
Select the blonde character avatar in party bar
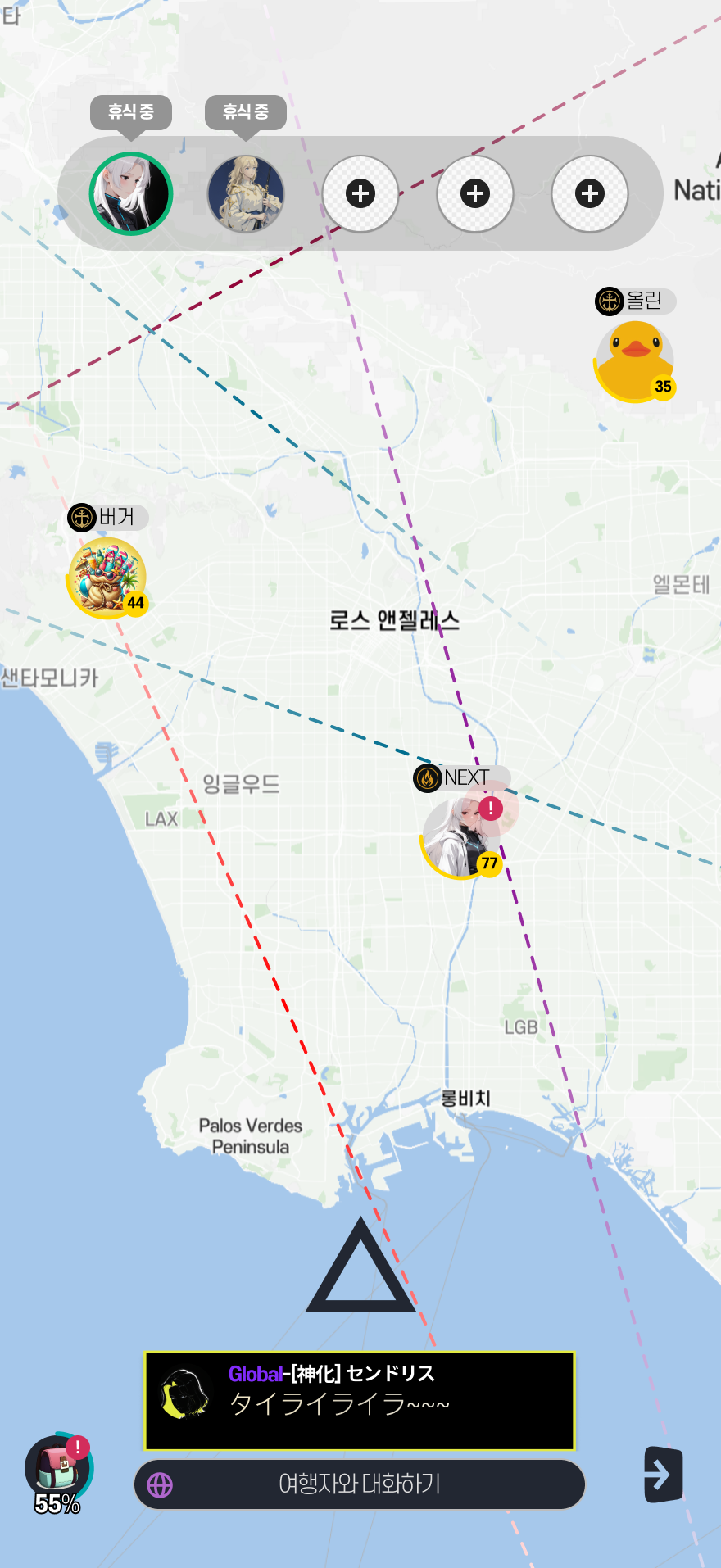(245, 194)
